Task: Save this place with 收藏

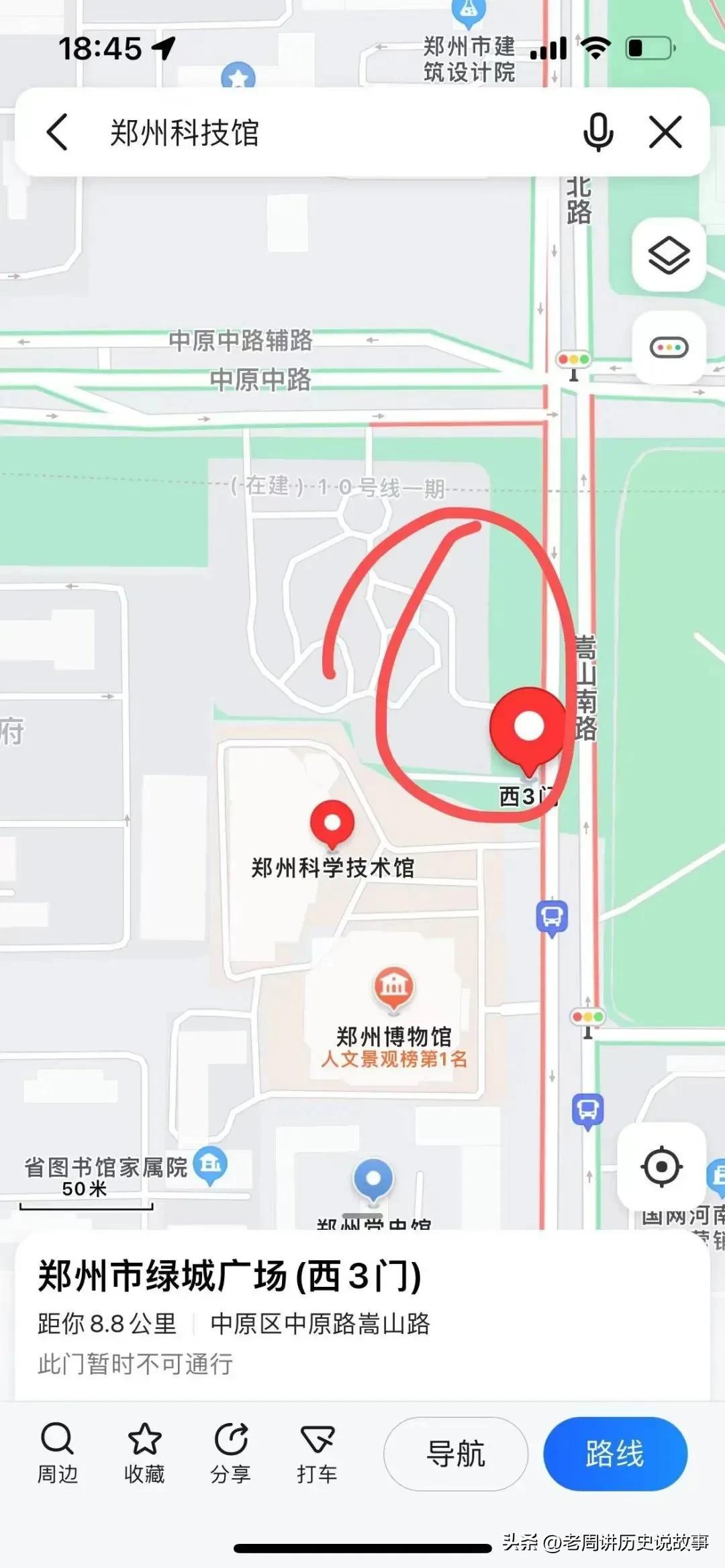Action: [x=144, y=1453]
